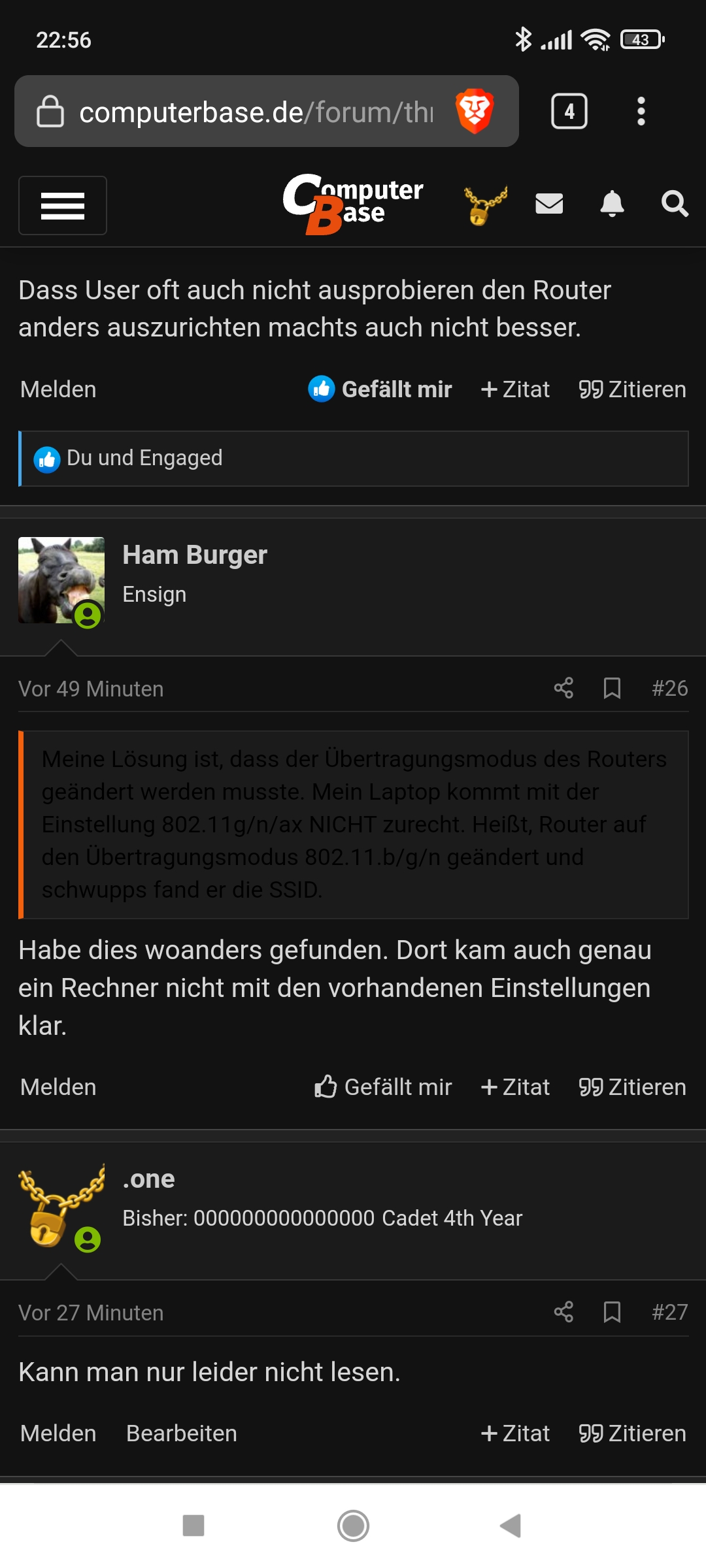Share post #26
This screenshot has height=1568, width=706.
point(563,688)
